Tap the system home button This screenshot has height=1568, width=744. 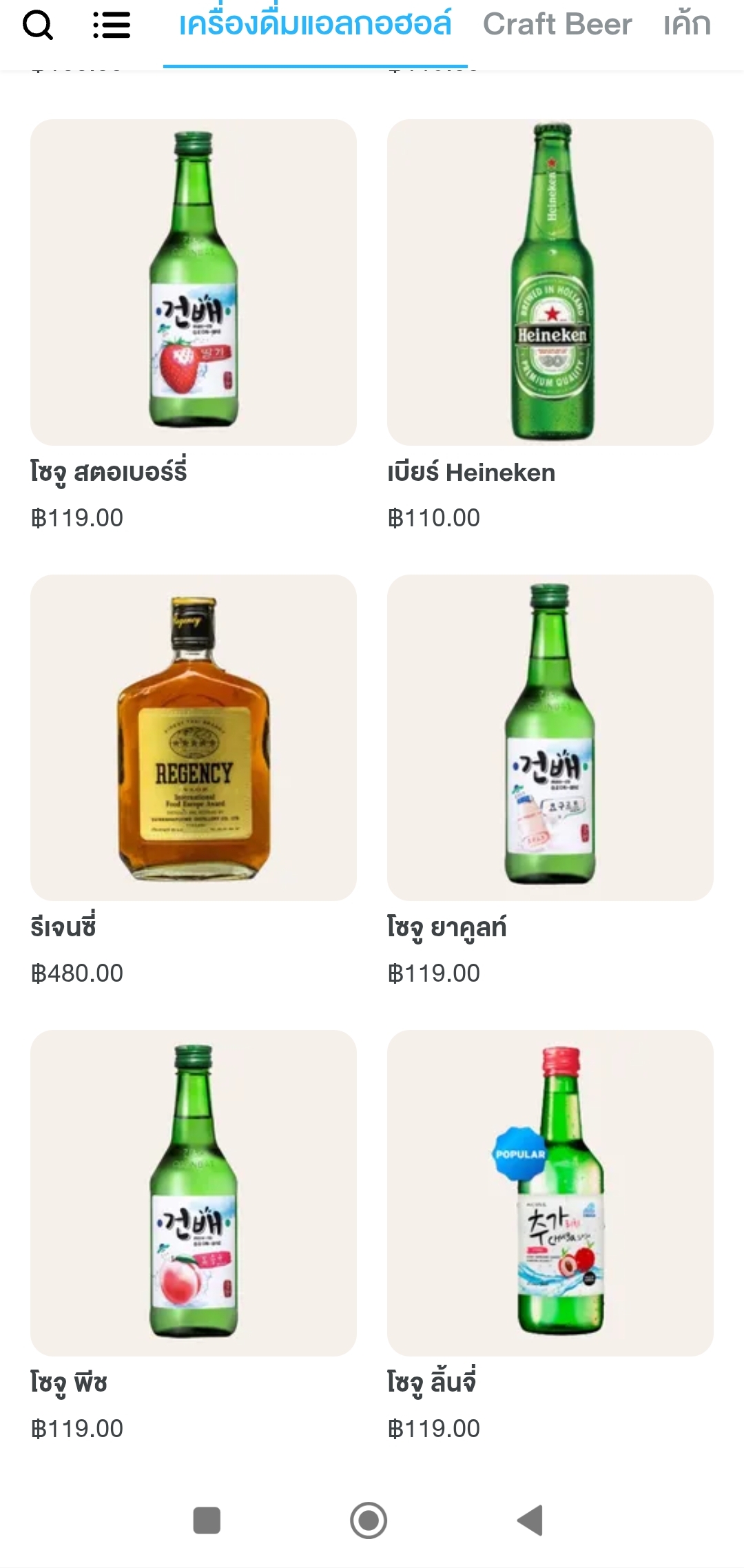(x=369, y=1520)
